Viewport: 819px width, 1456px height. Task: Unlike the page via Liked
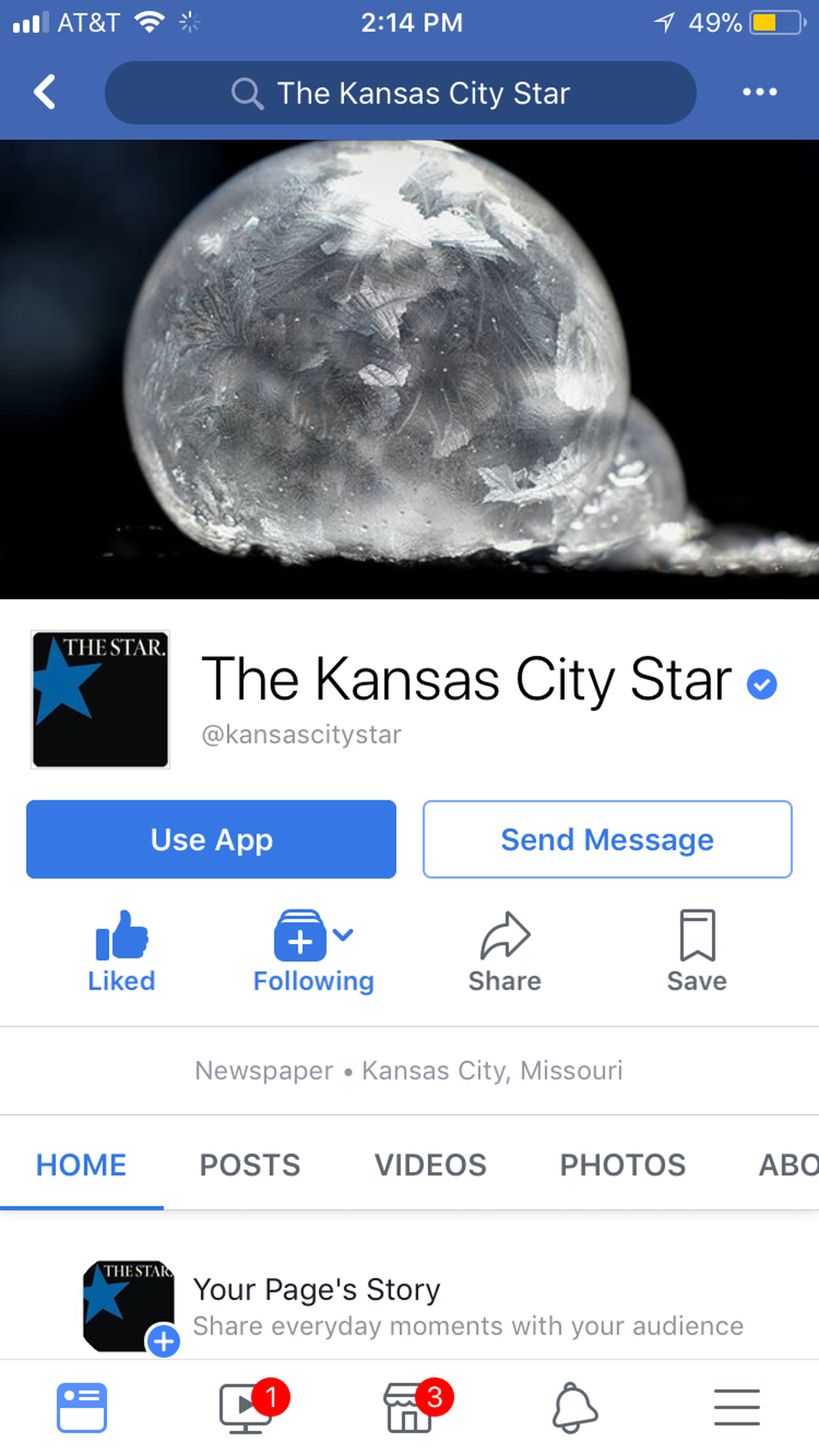tap(121, 951)
